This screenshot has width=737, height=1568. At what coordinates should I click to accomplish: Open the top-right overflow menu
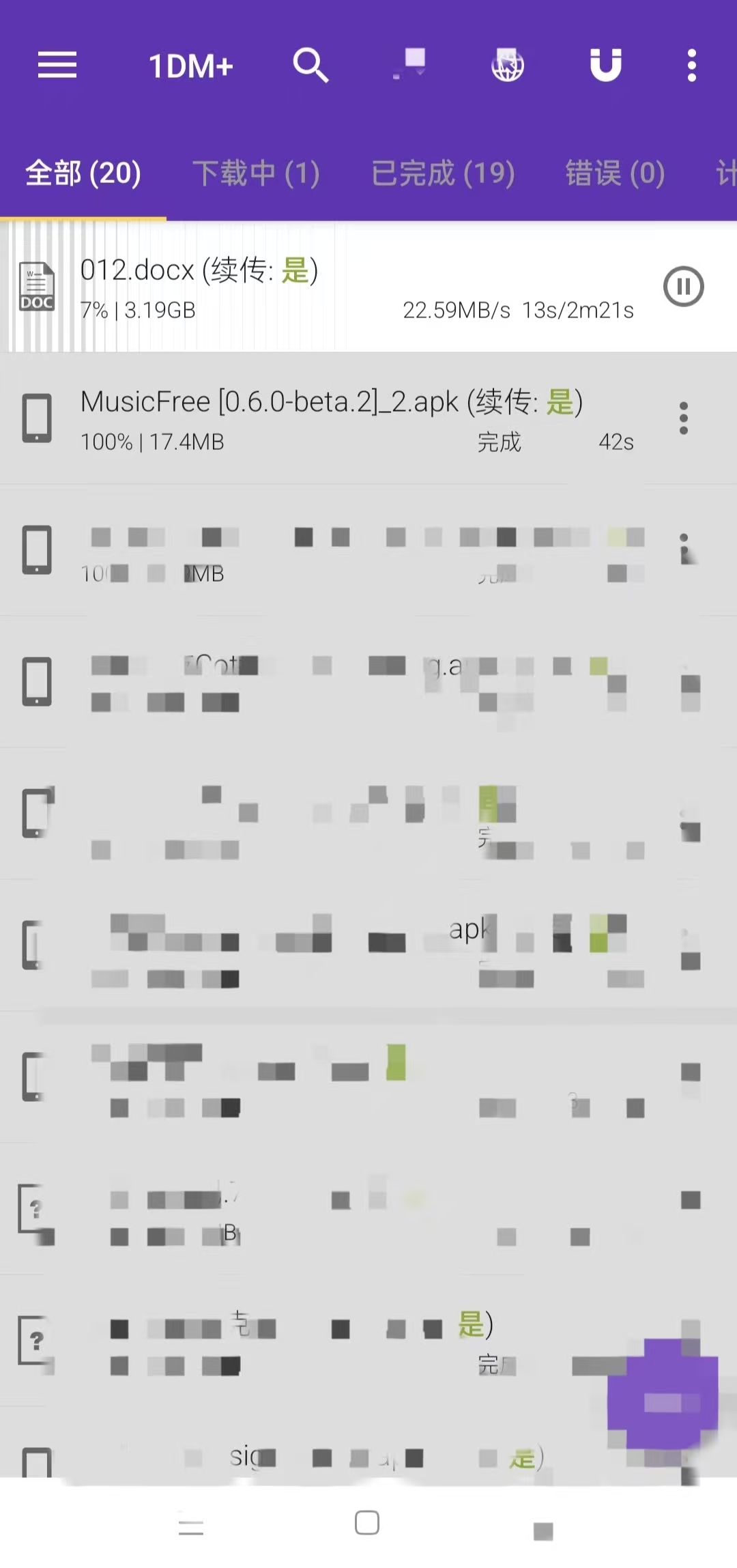(691, 66)
